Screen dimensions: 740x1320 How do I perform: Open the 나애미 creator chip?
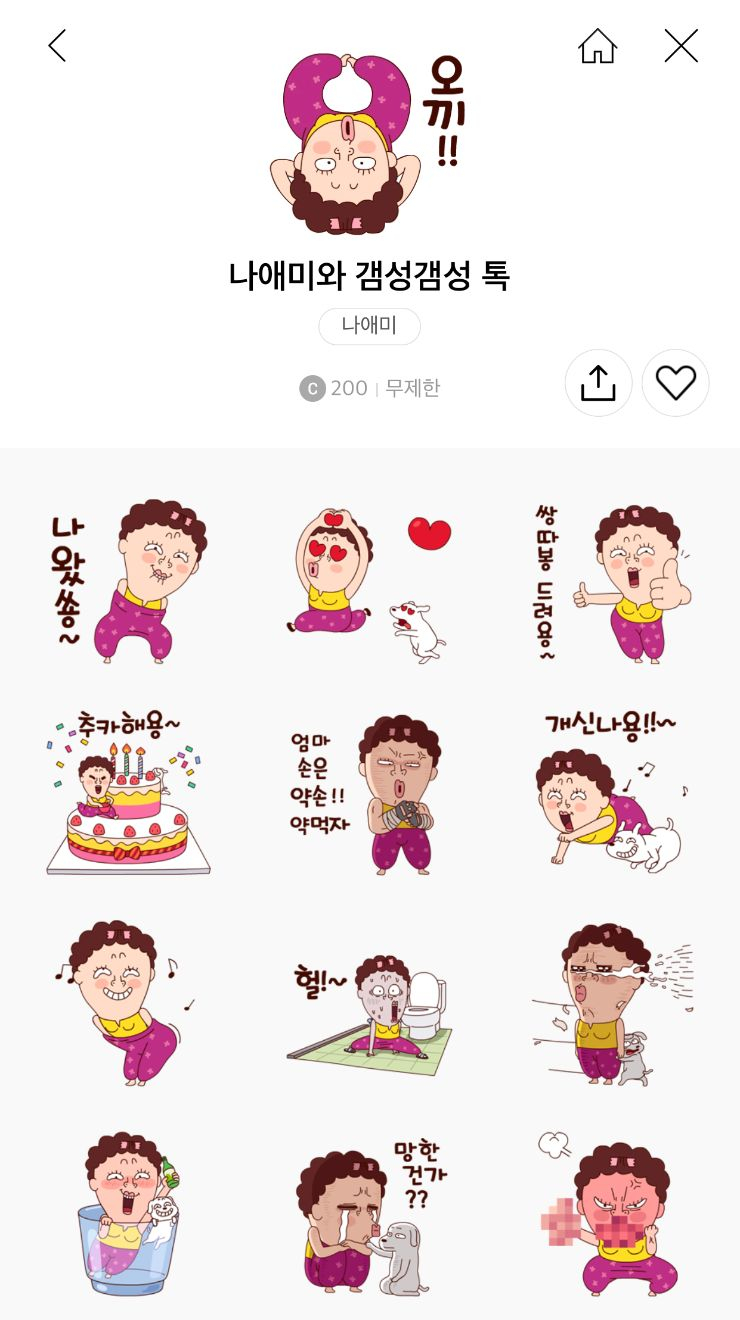369,326
